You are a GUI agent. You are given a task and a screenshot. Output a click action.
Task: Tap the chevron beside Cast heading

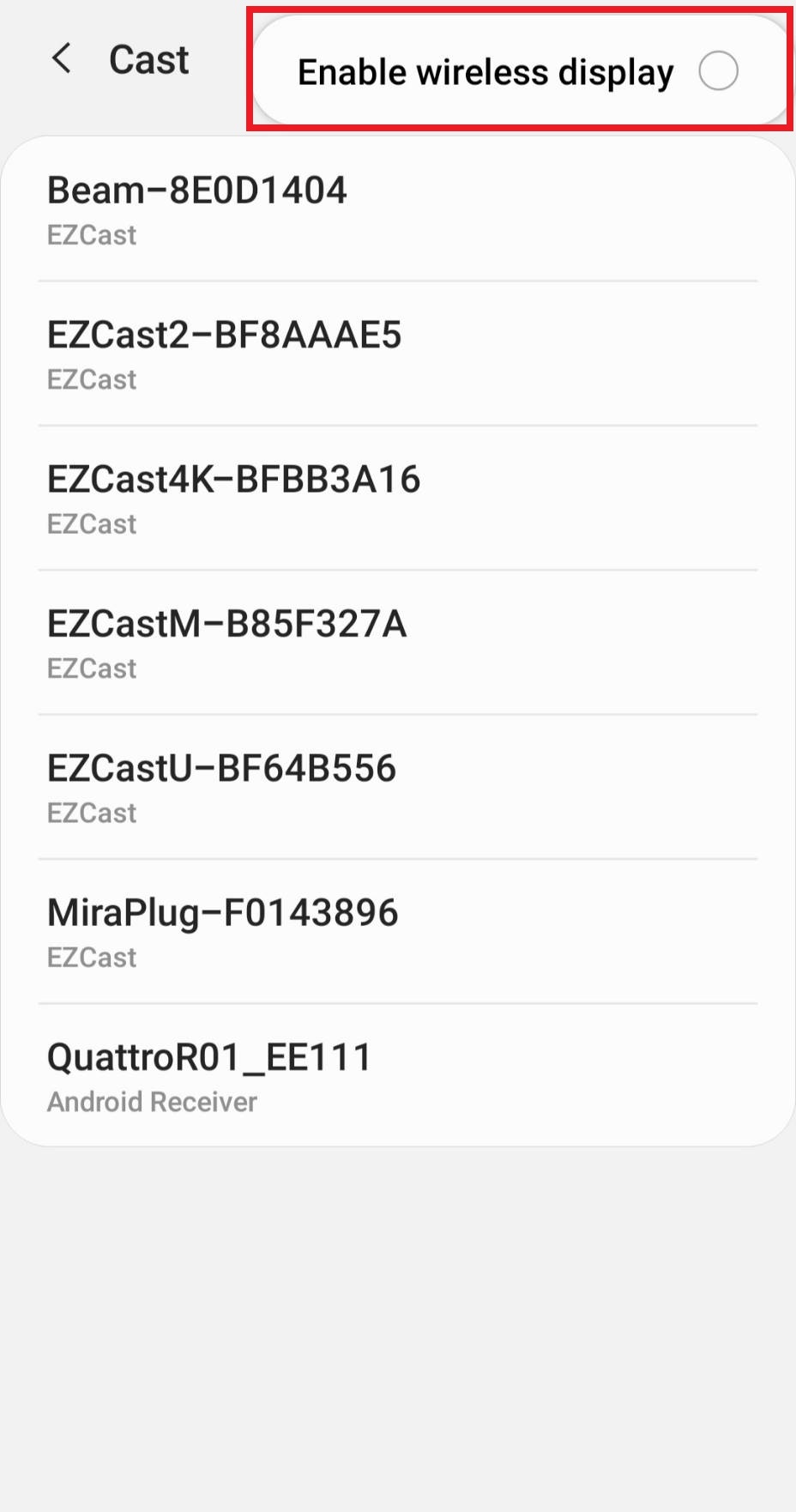point(61,58)
